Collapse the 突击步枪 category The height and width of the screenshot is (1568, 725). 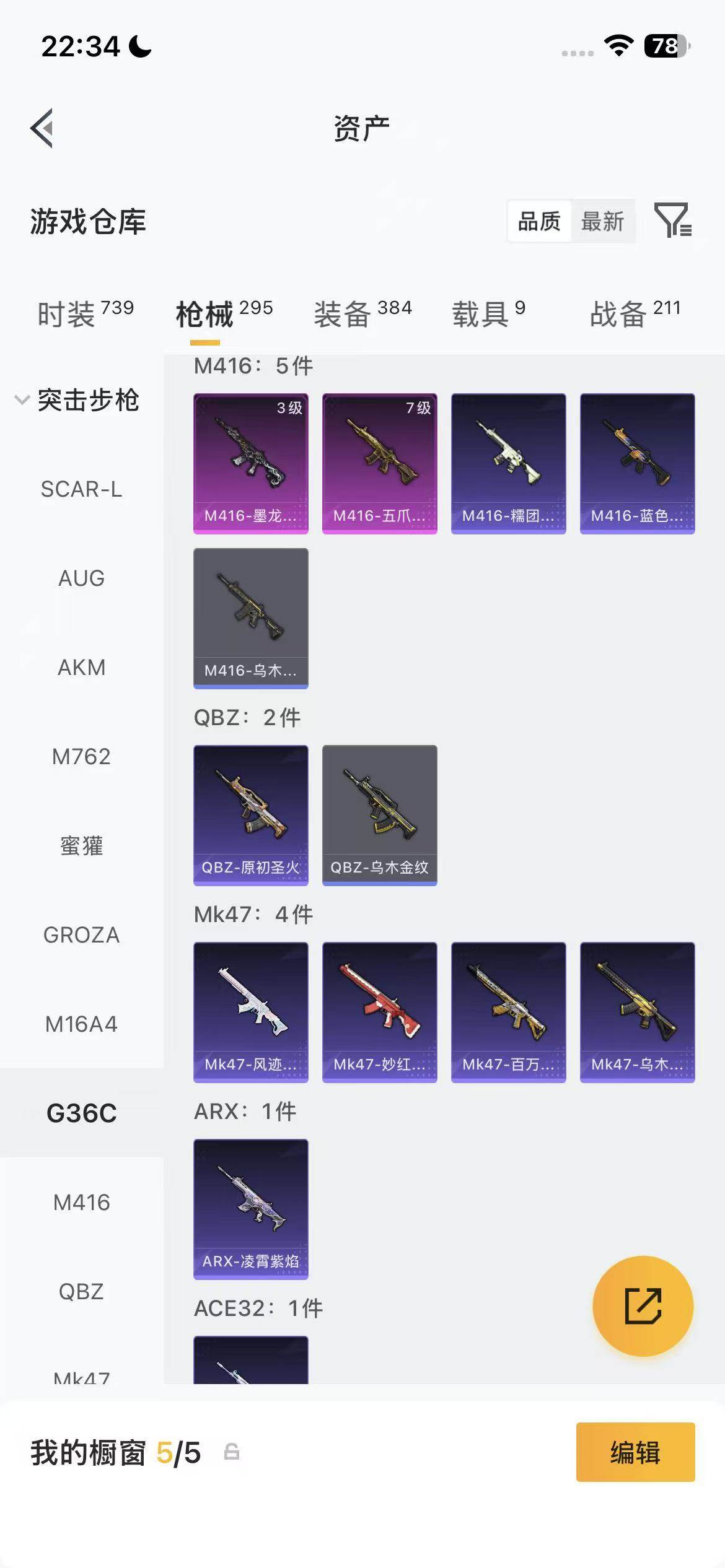[x=77, y=400]
